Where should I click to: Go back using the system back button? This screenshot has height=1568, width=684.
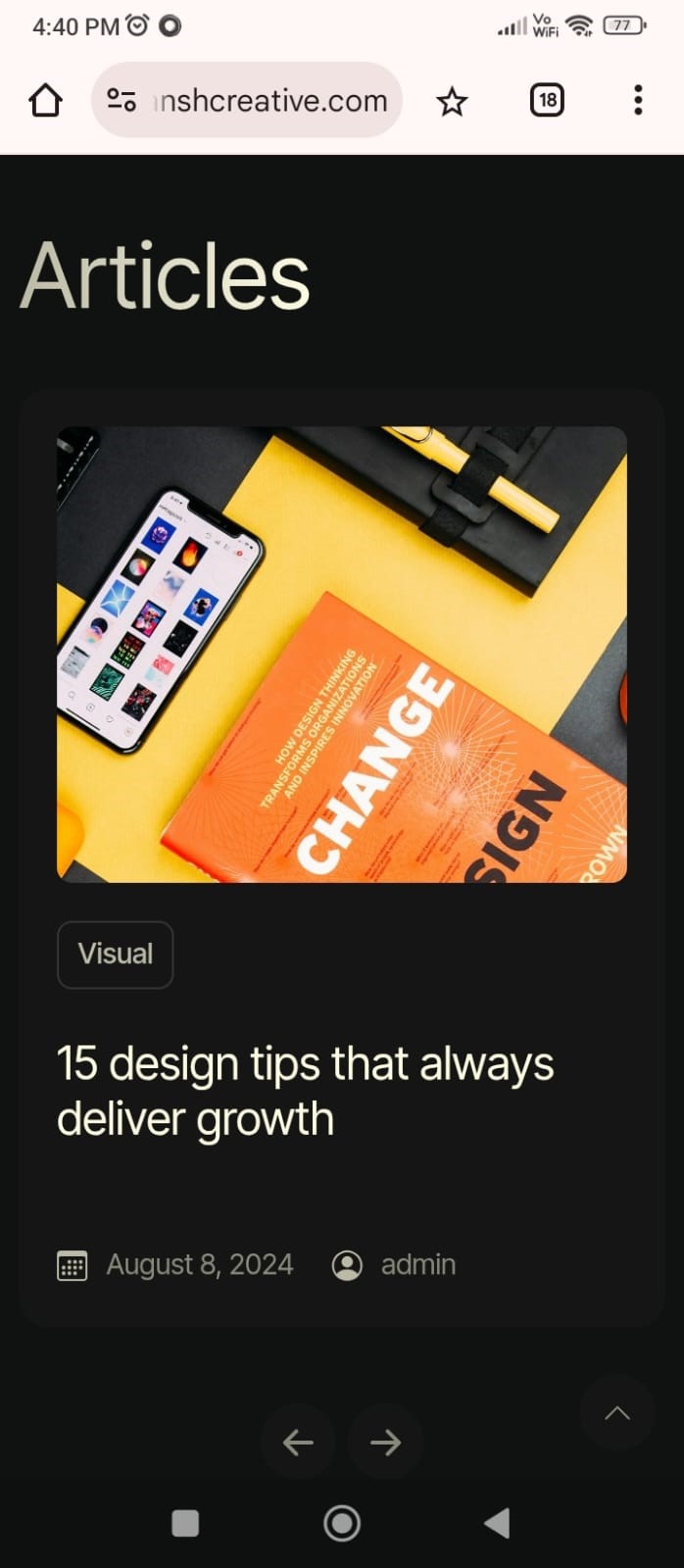[x=497, y=1523]
